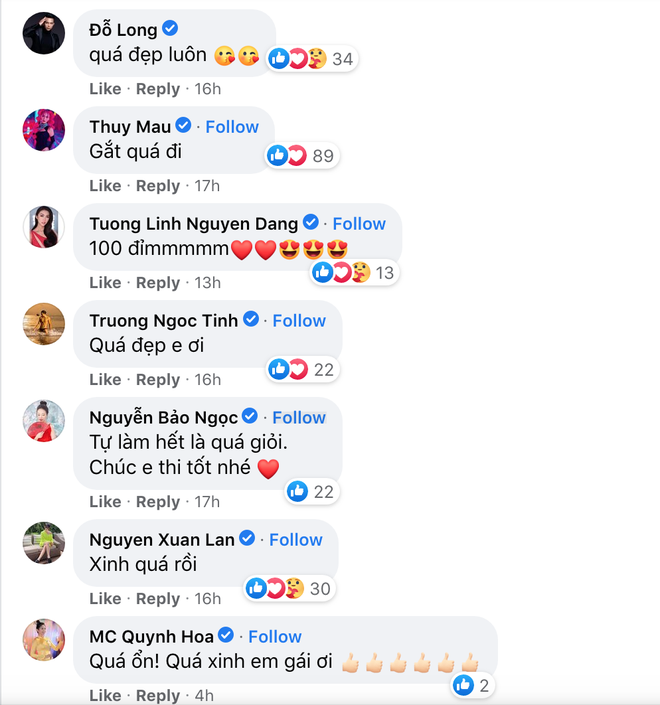View Thuy Mau's profile picture
Viewport: 660px width, 705px height.
point(44,130)
